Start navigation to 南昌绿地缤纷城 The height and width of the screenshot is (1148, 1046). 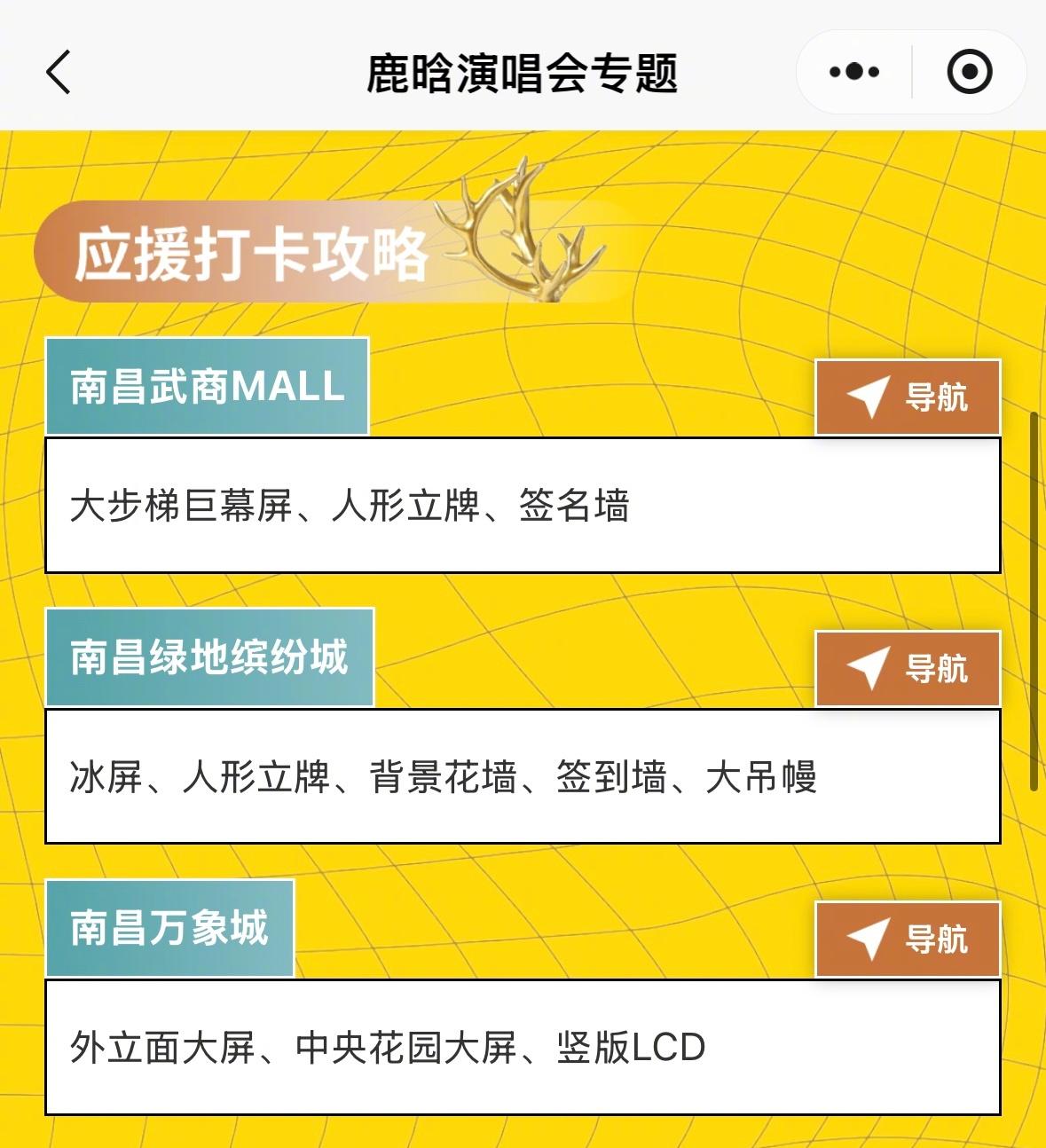pos(908,669)
